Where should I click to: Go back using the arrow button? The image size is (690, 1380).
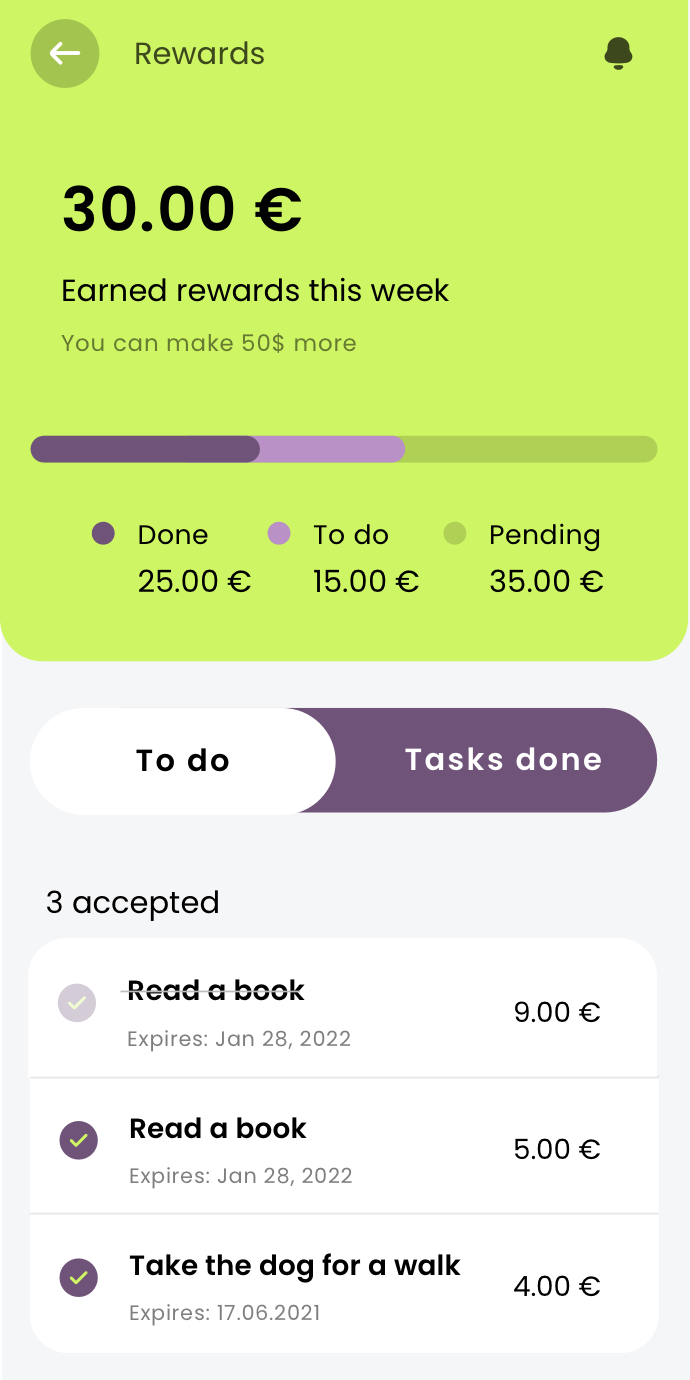point(65,53)
